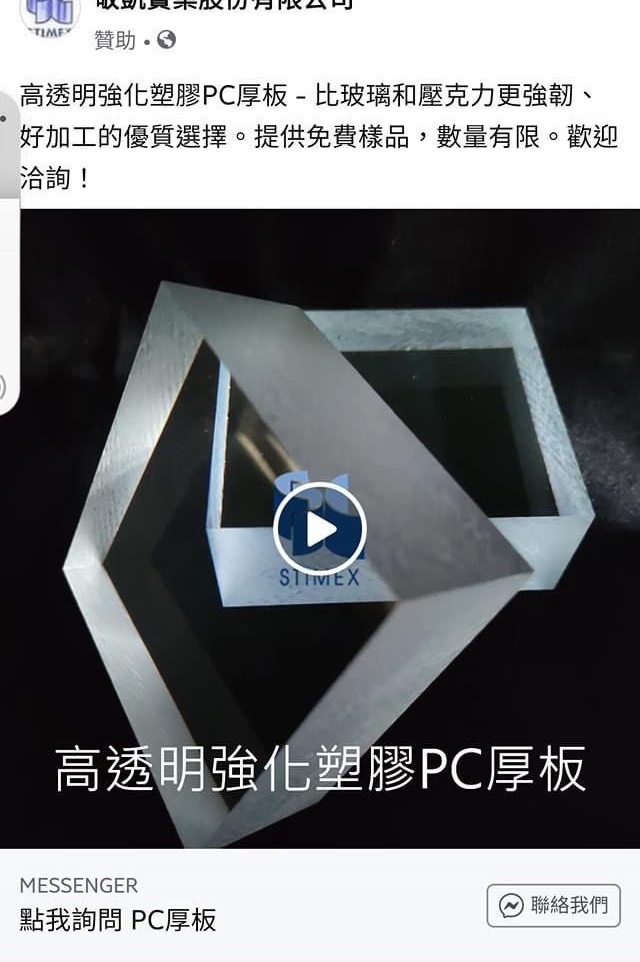
Task: Tap the 聯絡我們 Messenger button
Action: pyautogui.click(x=553, y=906)
